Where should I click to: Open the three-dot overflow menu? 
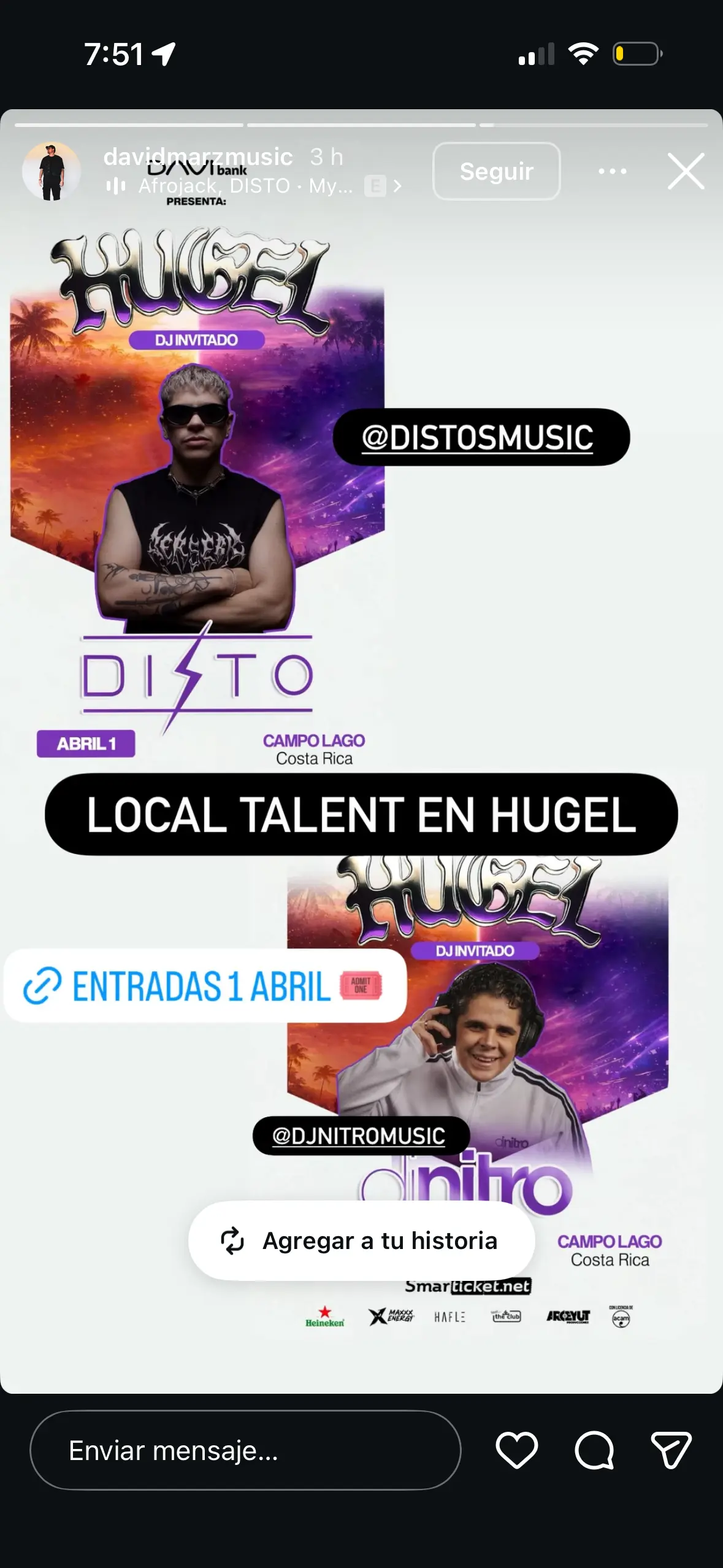612,171
